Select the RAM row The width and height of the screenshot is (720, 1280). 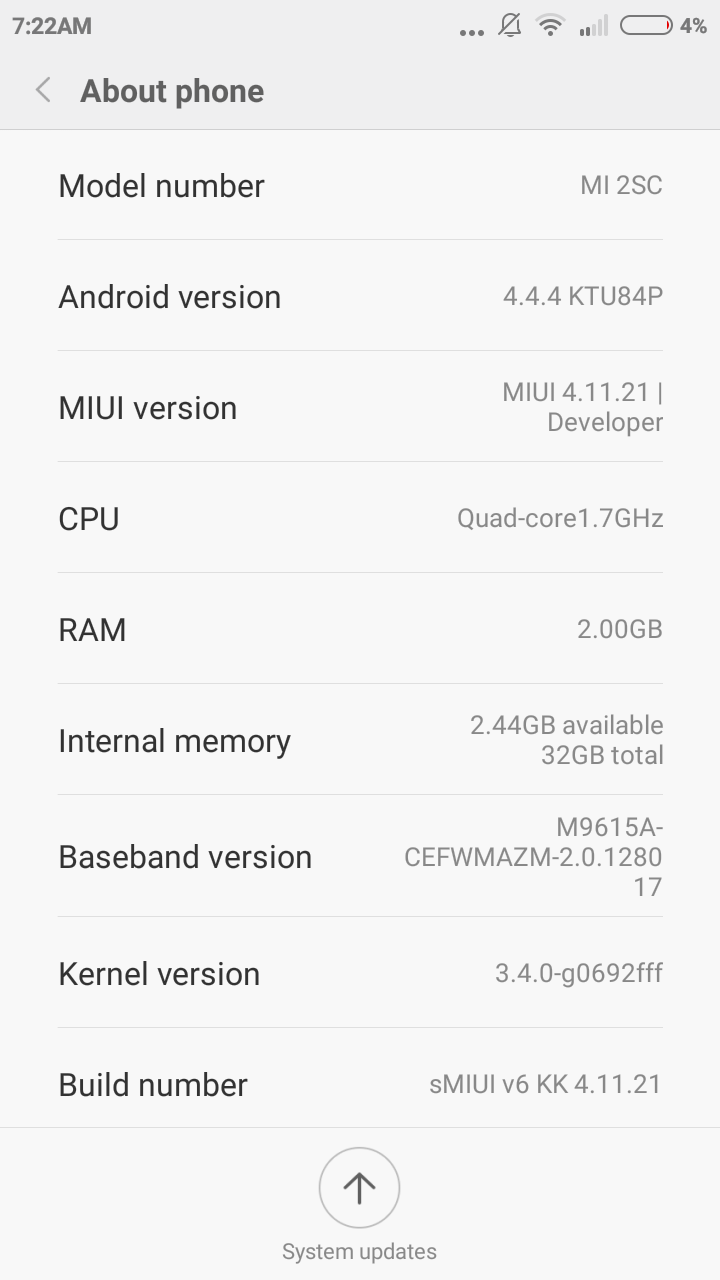click(x=360, y=629)
